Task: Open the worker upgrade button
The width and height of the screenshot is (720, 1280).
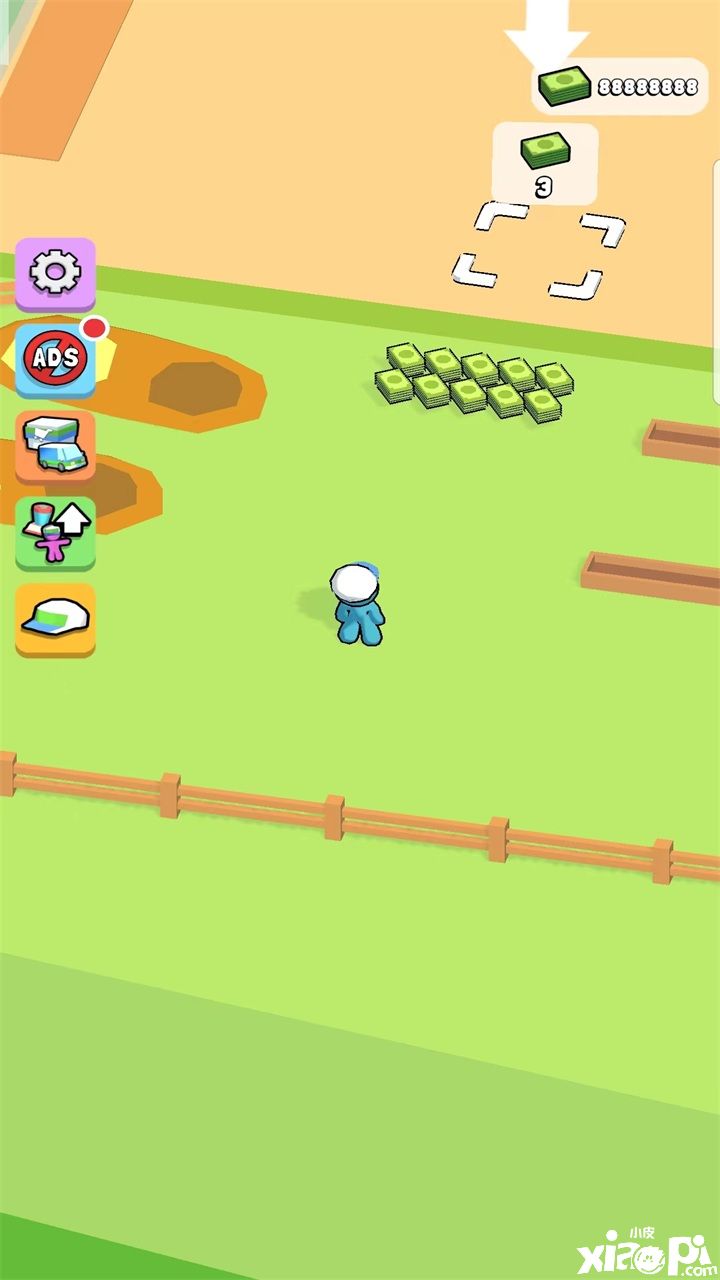Action: coord(55,531)
